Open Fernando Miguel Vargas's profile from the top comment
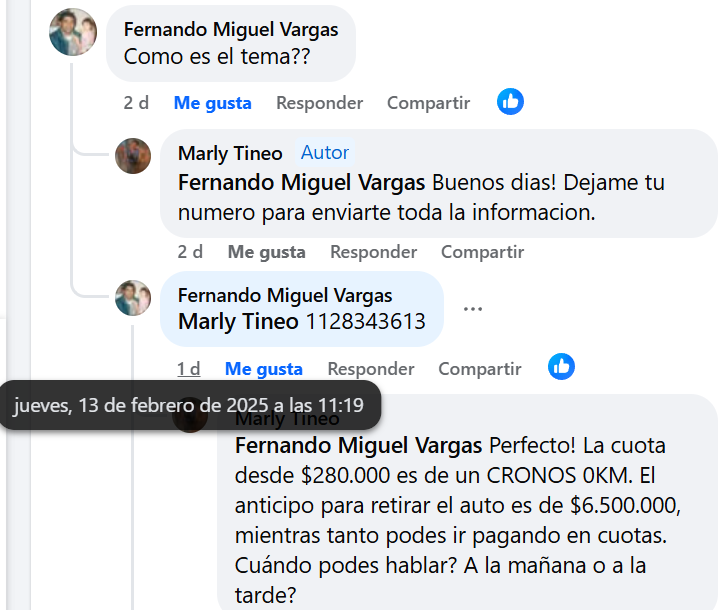The width and height of the screenshot is (719, 610). point(231,30)
